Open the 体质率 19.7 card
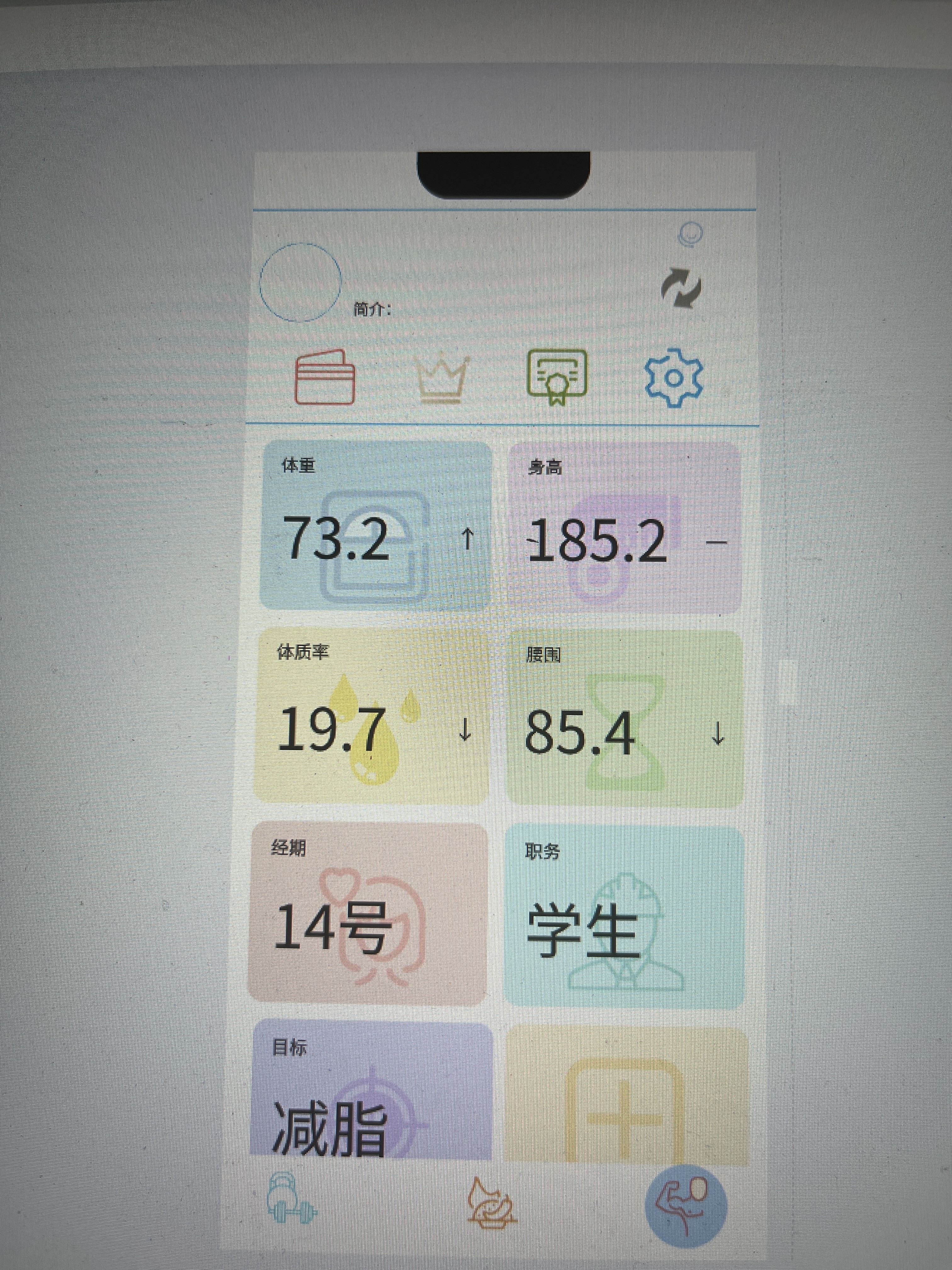This screenshot has width=952, height=1270. pyautogui.click(x=372, y=716)
